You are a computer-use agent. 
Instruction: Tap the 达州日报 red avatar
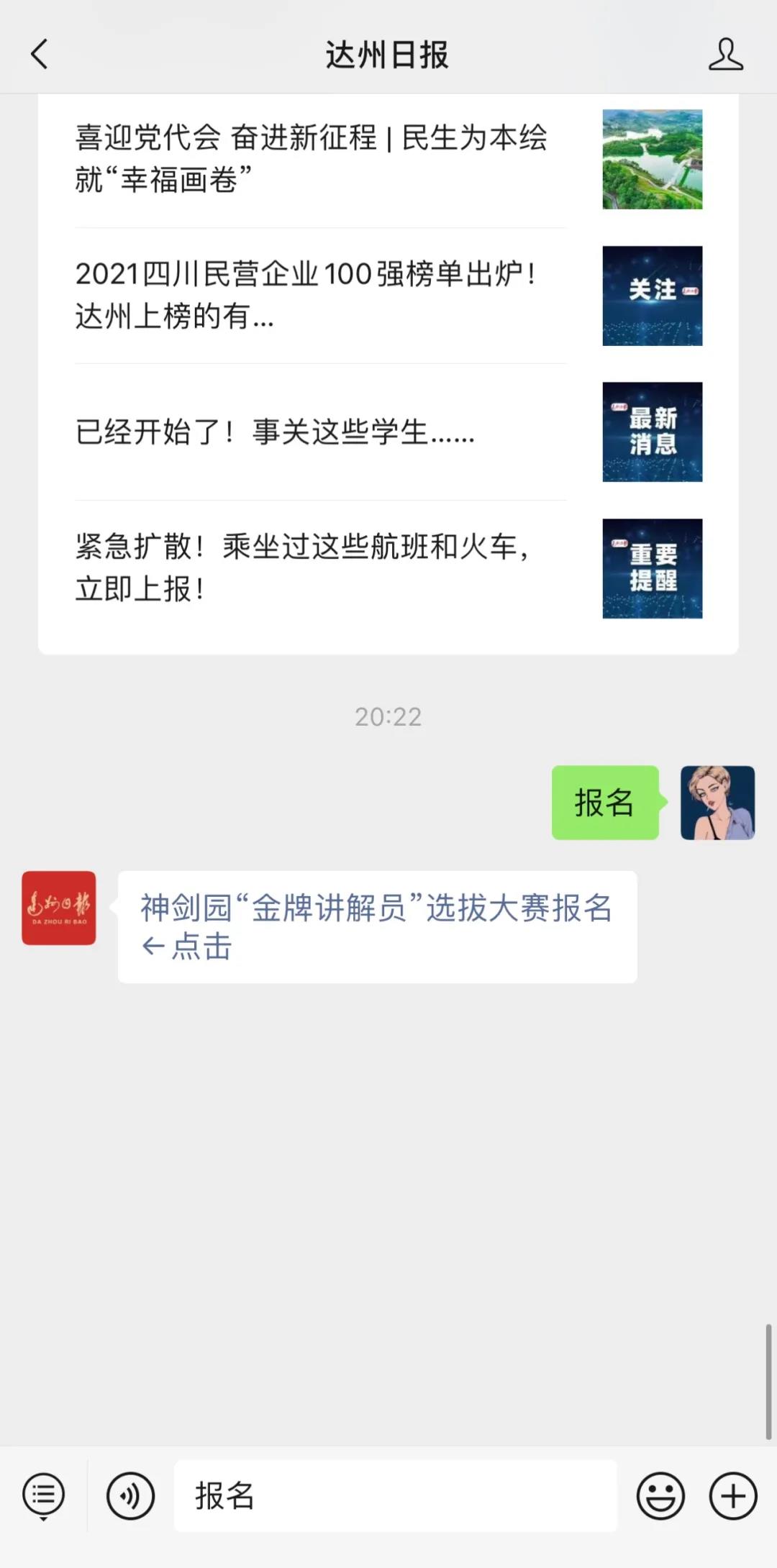pos(59,908)
